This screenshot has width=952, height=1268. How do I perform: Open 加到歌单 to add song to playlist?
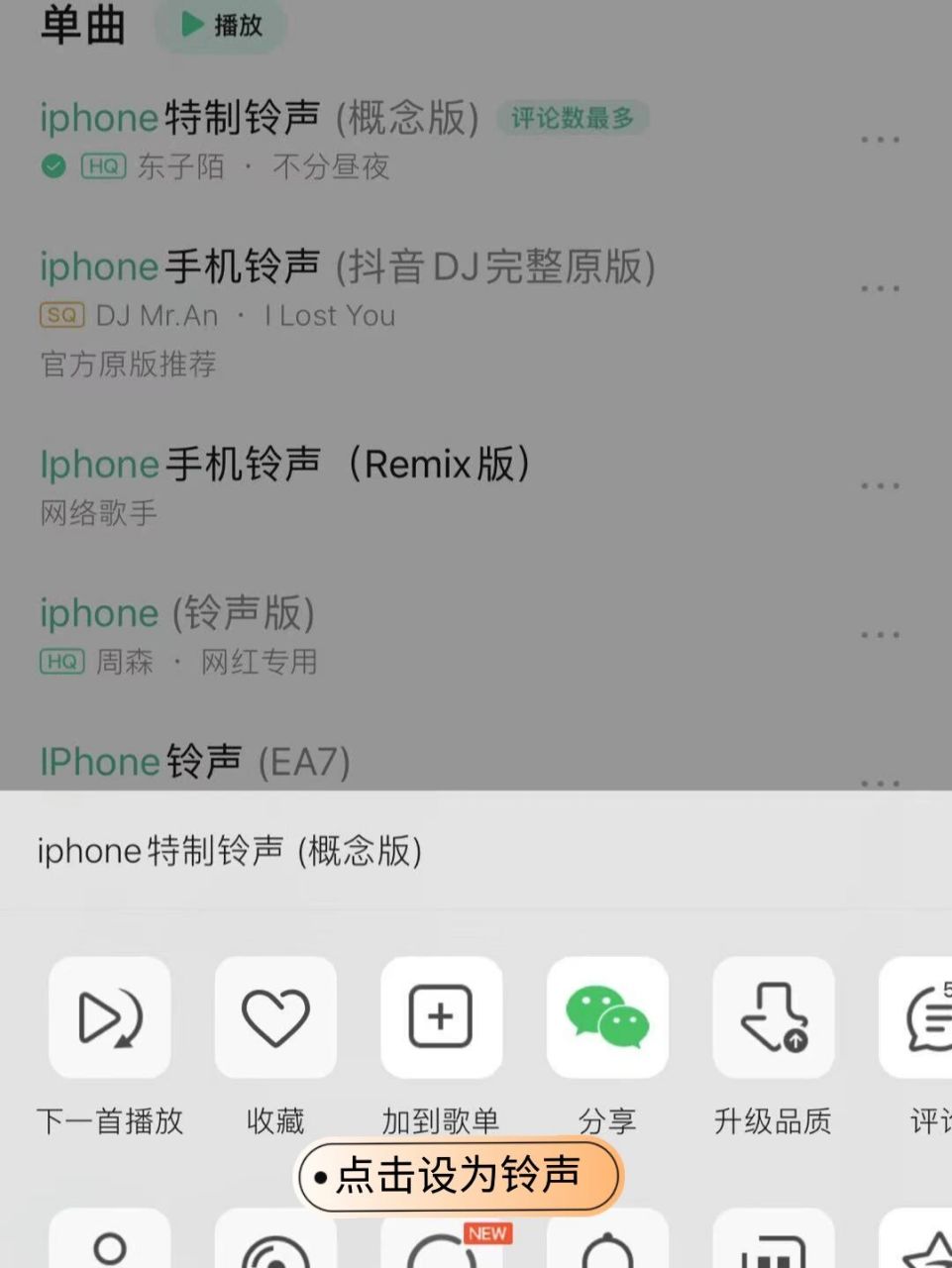coord(441,1018)
